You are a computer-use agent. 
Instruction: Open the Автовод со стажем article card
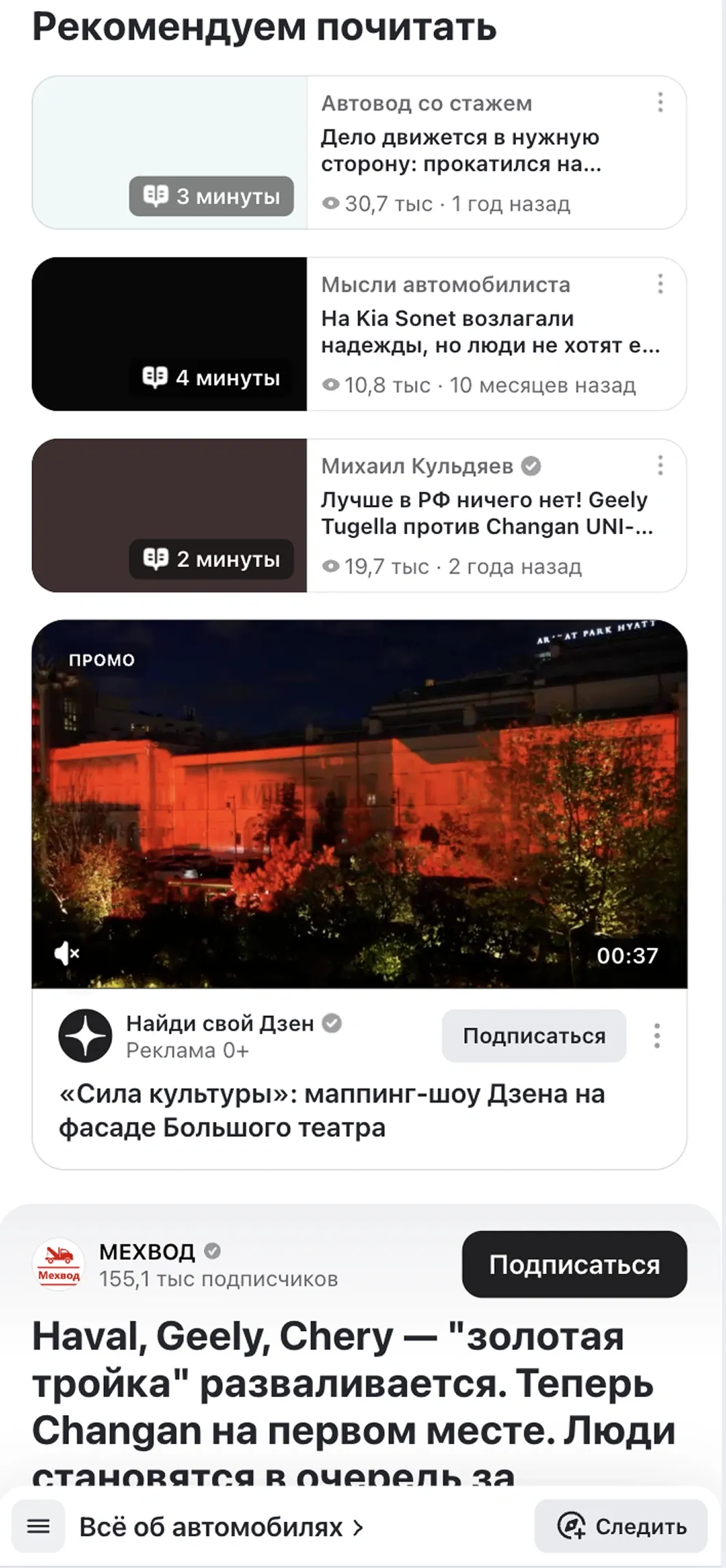459,151
